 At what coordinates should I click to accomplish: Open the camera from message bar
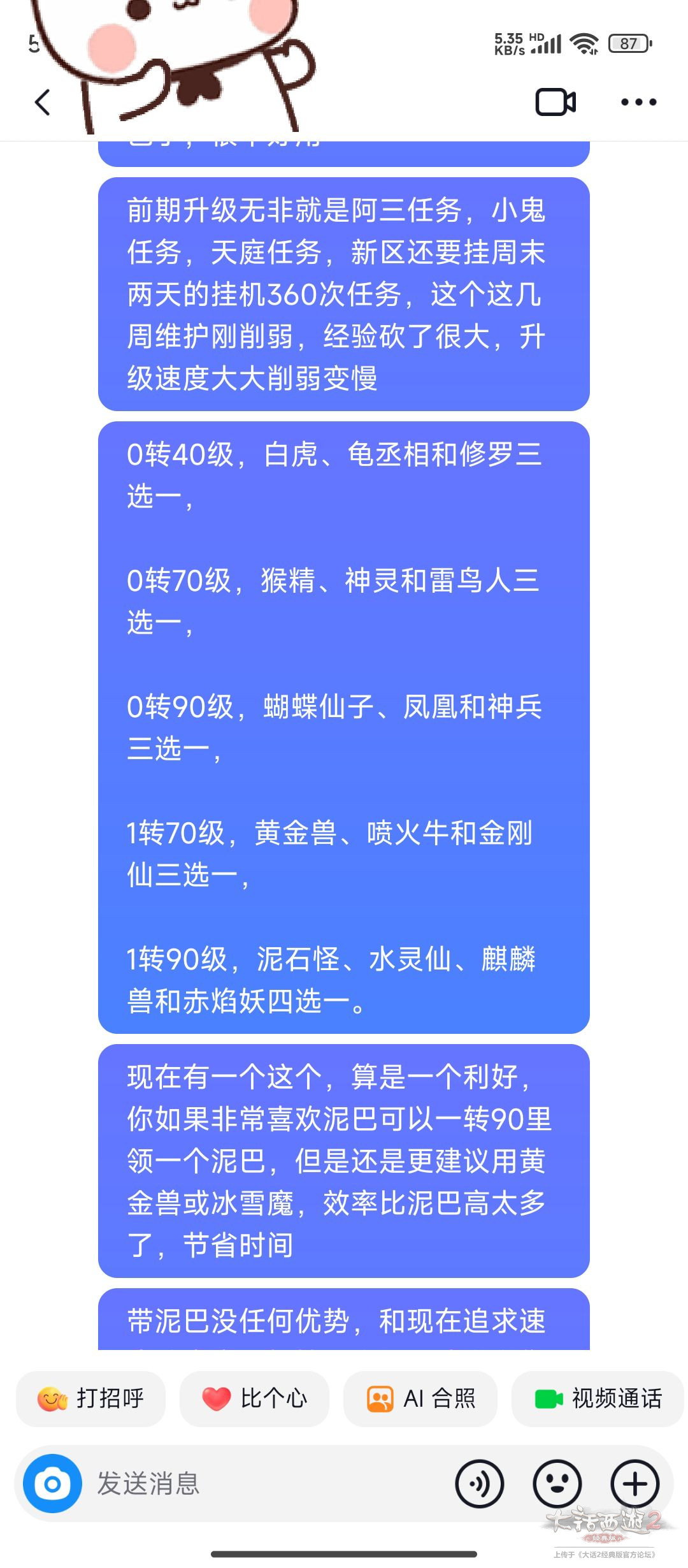(52, 1484)
